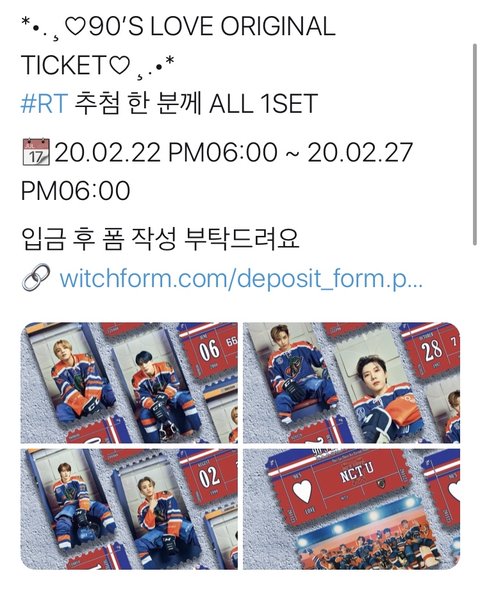Open the photo showing ticket number 06
Image resolution: width=480 pixels, height=596 pixels.
tap(129, 382)
